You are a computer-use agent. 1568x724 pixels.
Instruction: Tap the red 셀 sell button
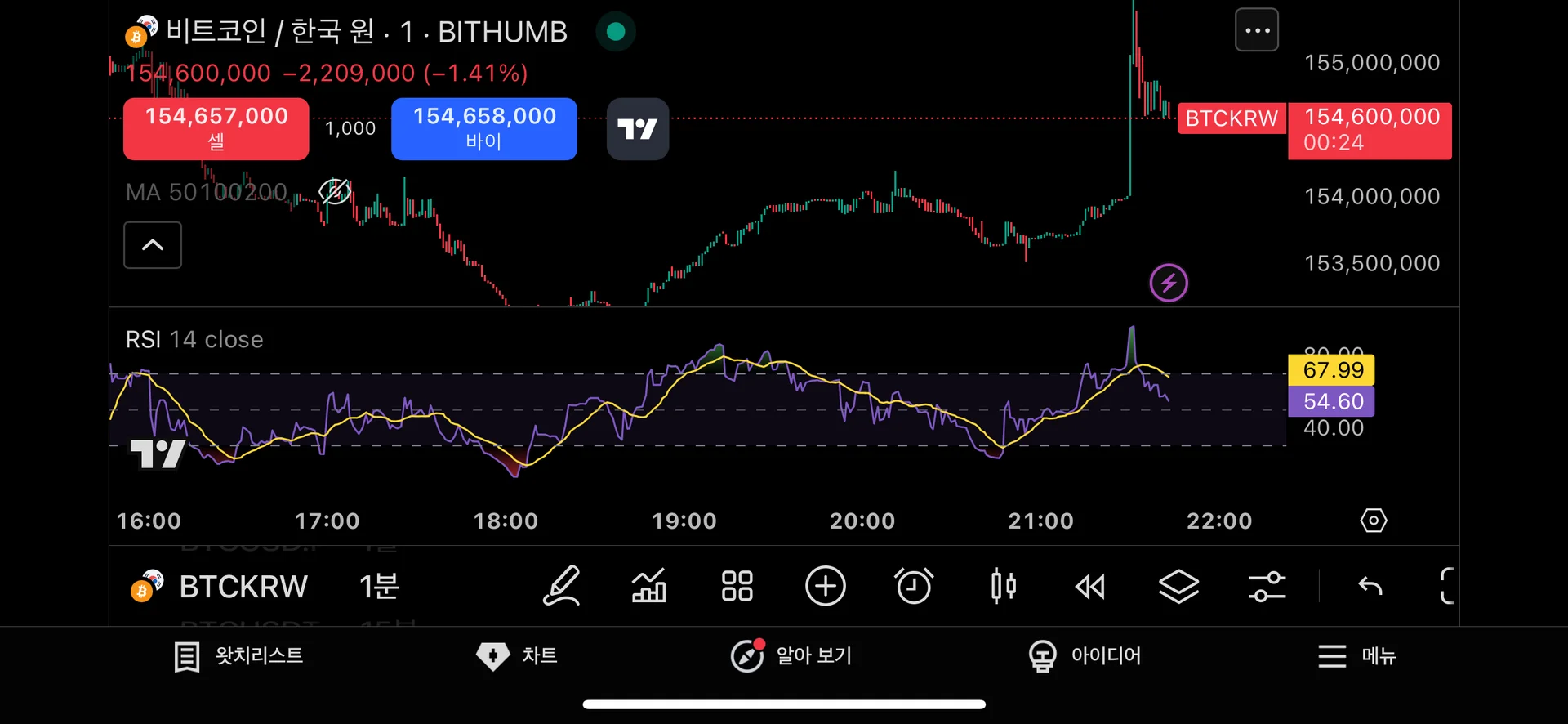(x=216, y=128)
